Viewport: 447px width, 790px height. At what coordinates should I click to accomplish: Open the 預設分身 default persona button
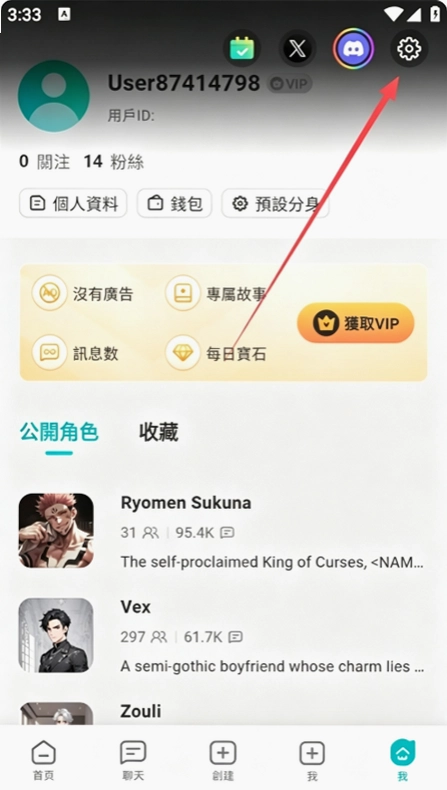(x=275, y=204)
